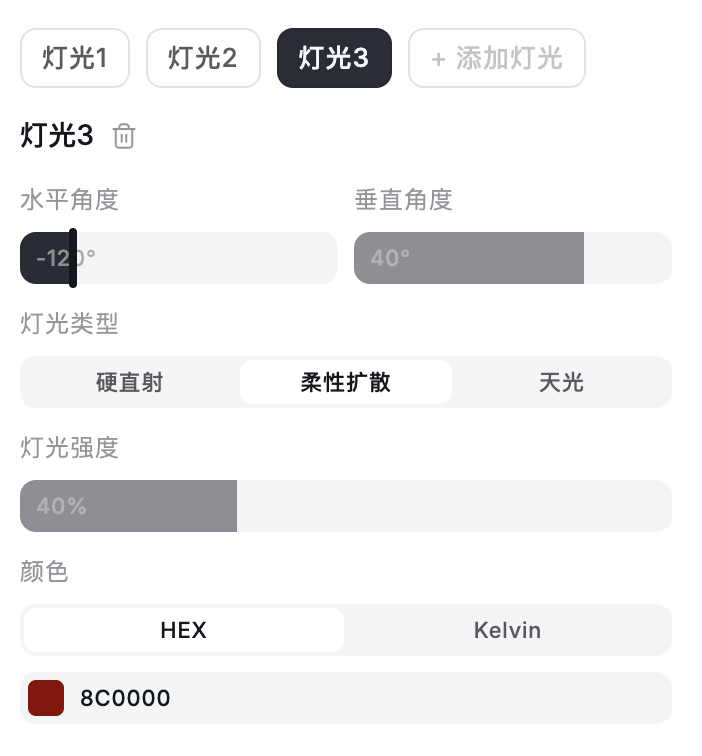Switch color mode to HEX
This screenshot has width=702, height=756.
point(183,630)
